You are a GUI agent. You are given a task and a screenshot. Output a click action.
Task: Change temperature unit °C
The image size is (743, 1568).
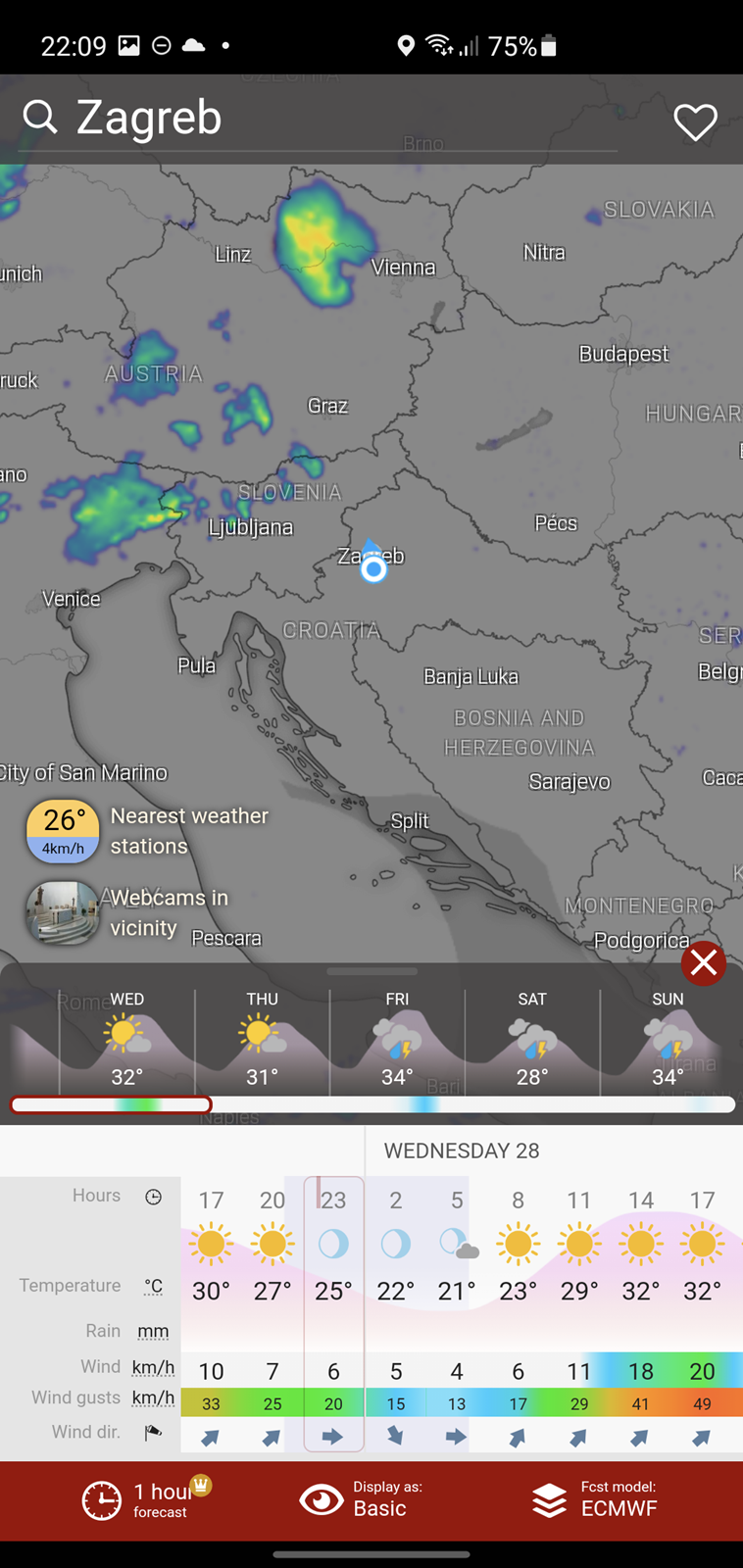(x=153, y=1286)
